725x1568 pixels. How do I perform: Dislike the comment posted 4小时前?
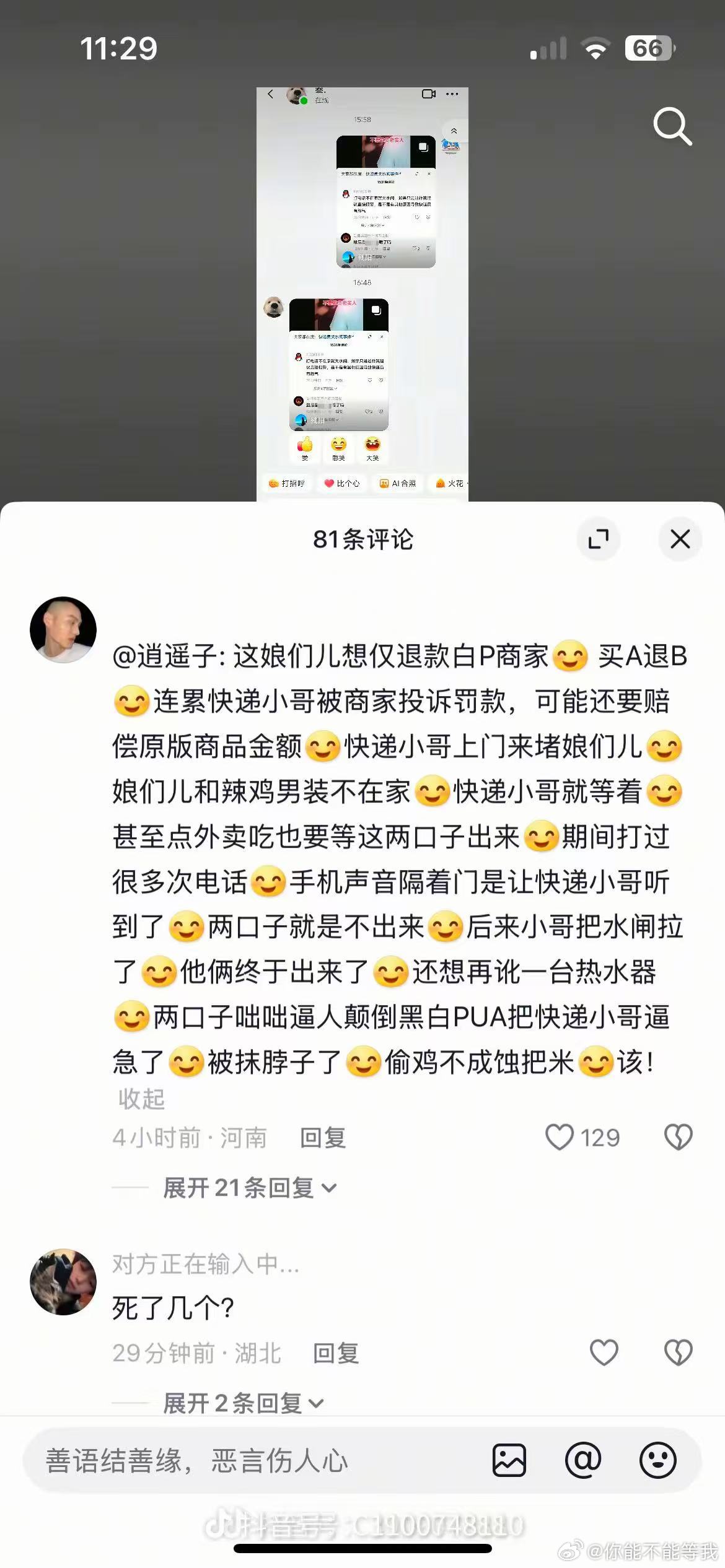click(678, 1138)
